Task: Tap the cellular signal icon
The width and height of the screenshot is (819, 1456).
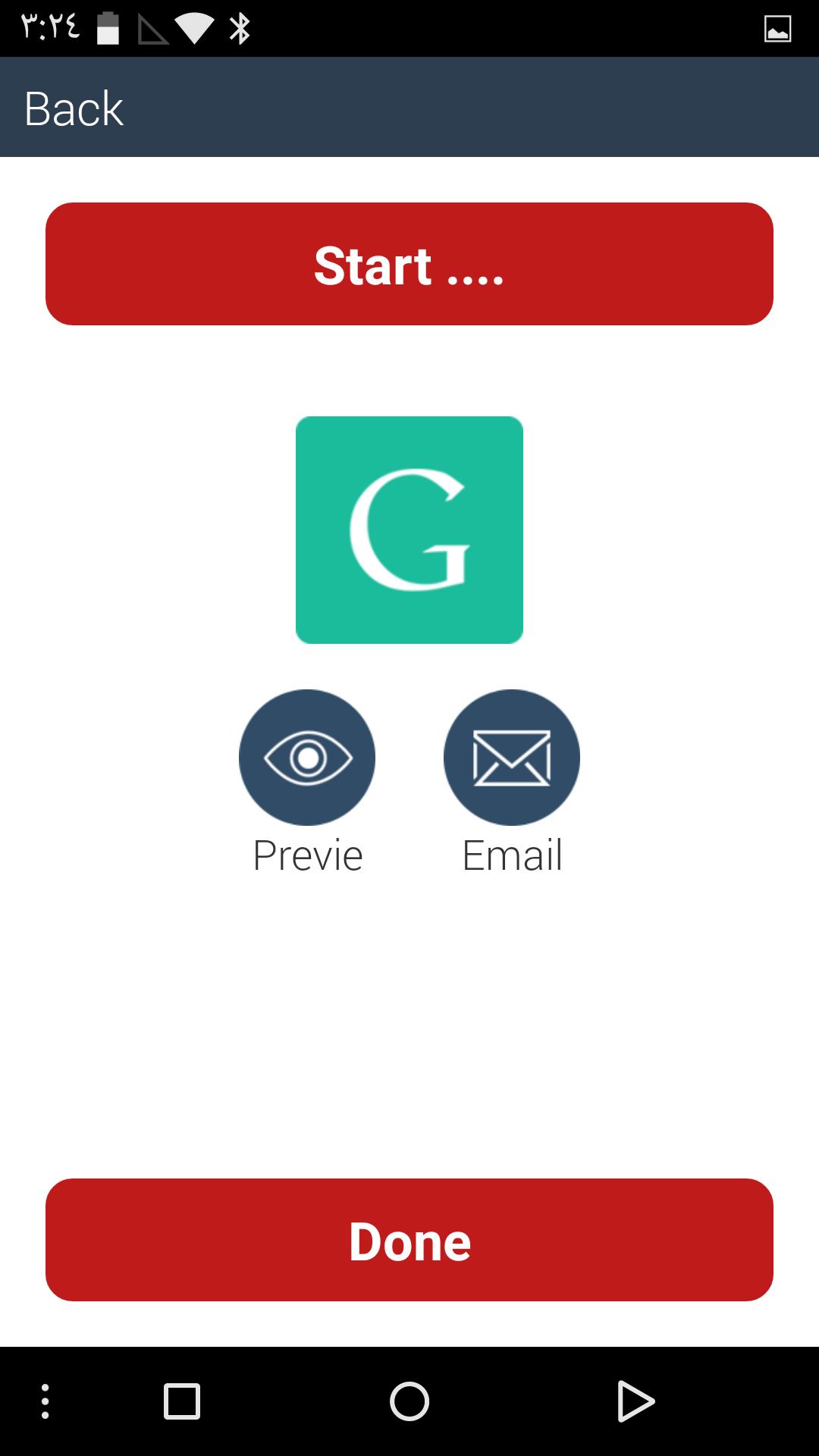Action: 152,27
